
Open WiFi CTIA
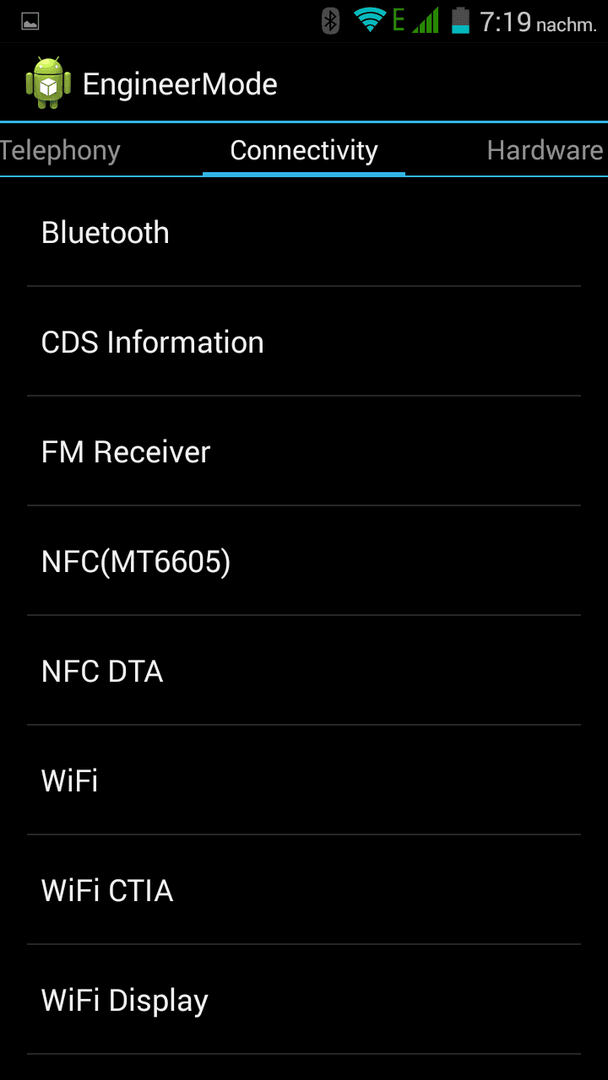coord(304,889)
